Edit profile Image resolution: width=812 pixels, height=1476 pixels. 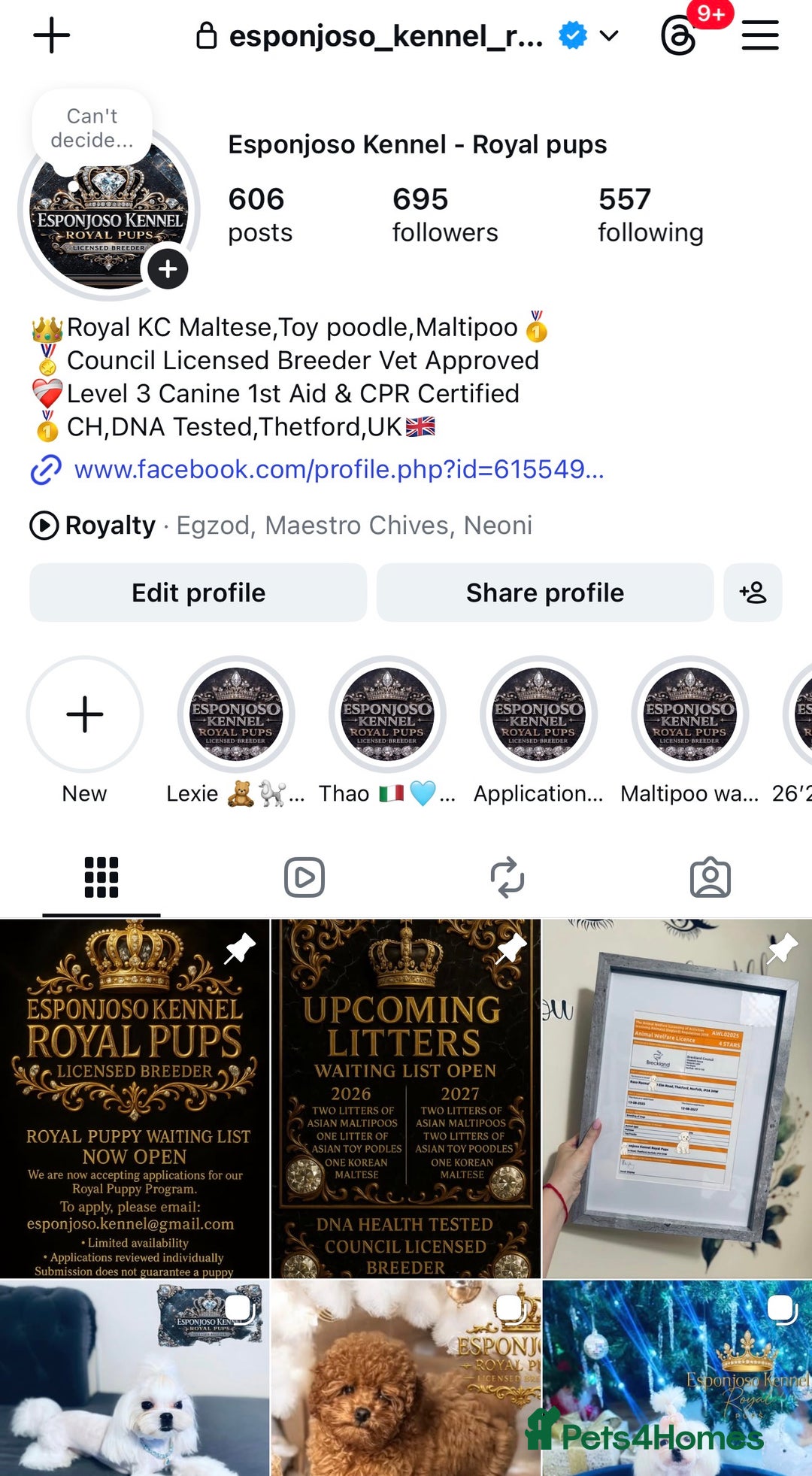(198, 593)
